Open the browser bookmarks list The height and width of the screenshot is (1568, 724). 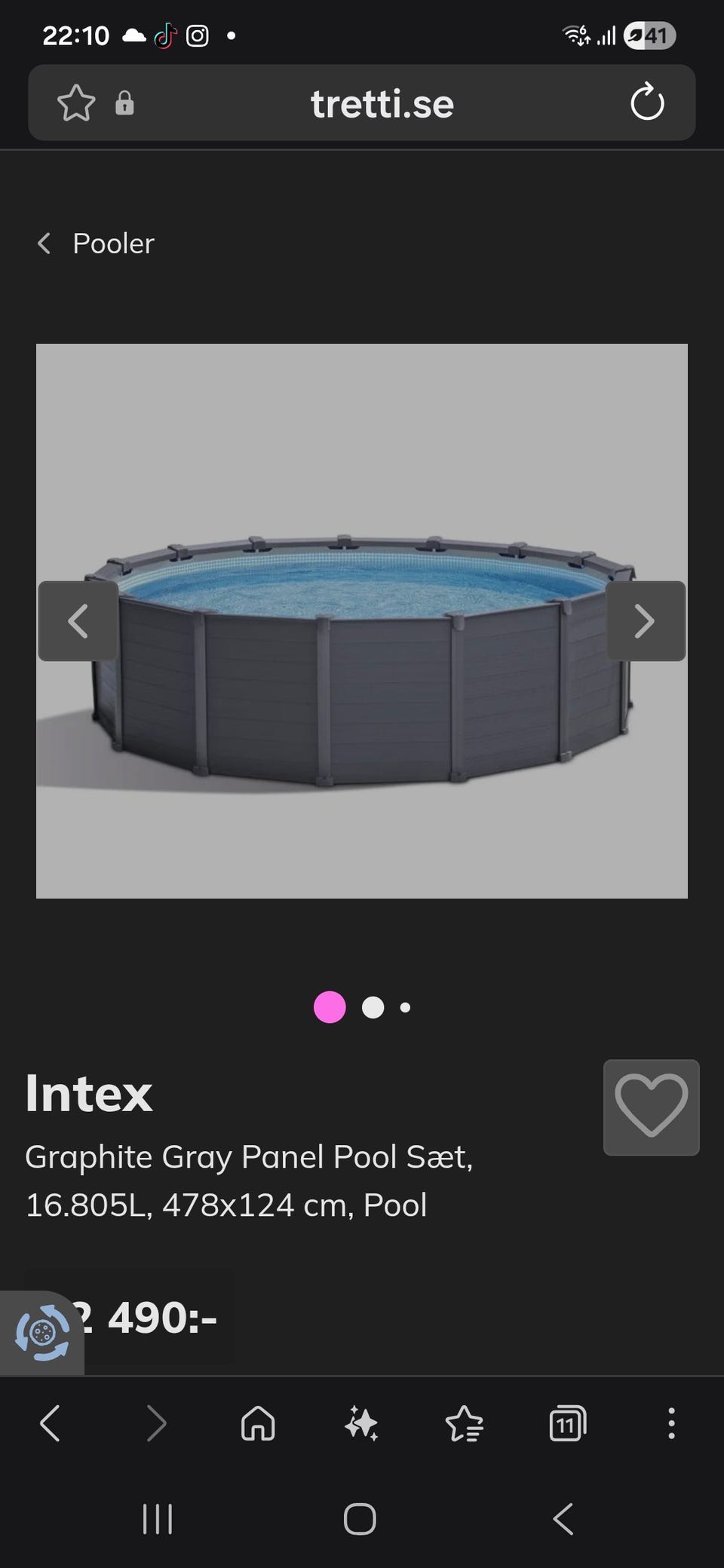coord(465,1424)
